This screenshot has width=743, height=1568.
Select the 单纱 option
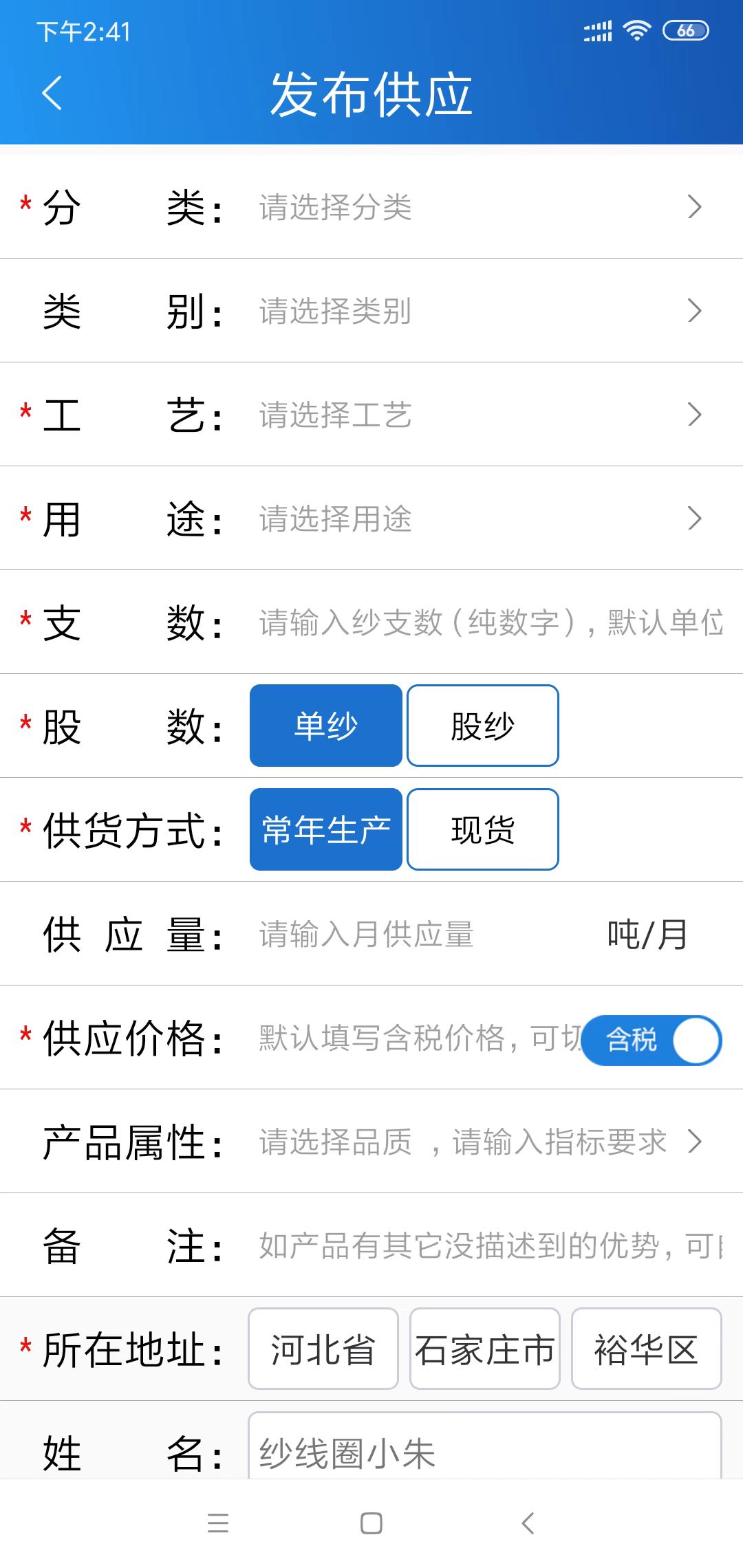click(x=326, y=726)
